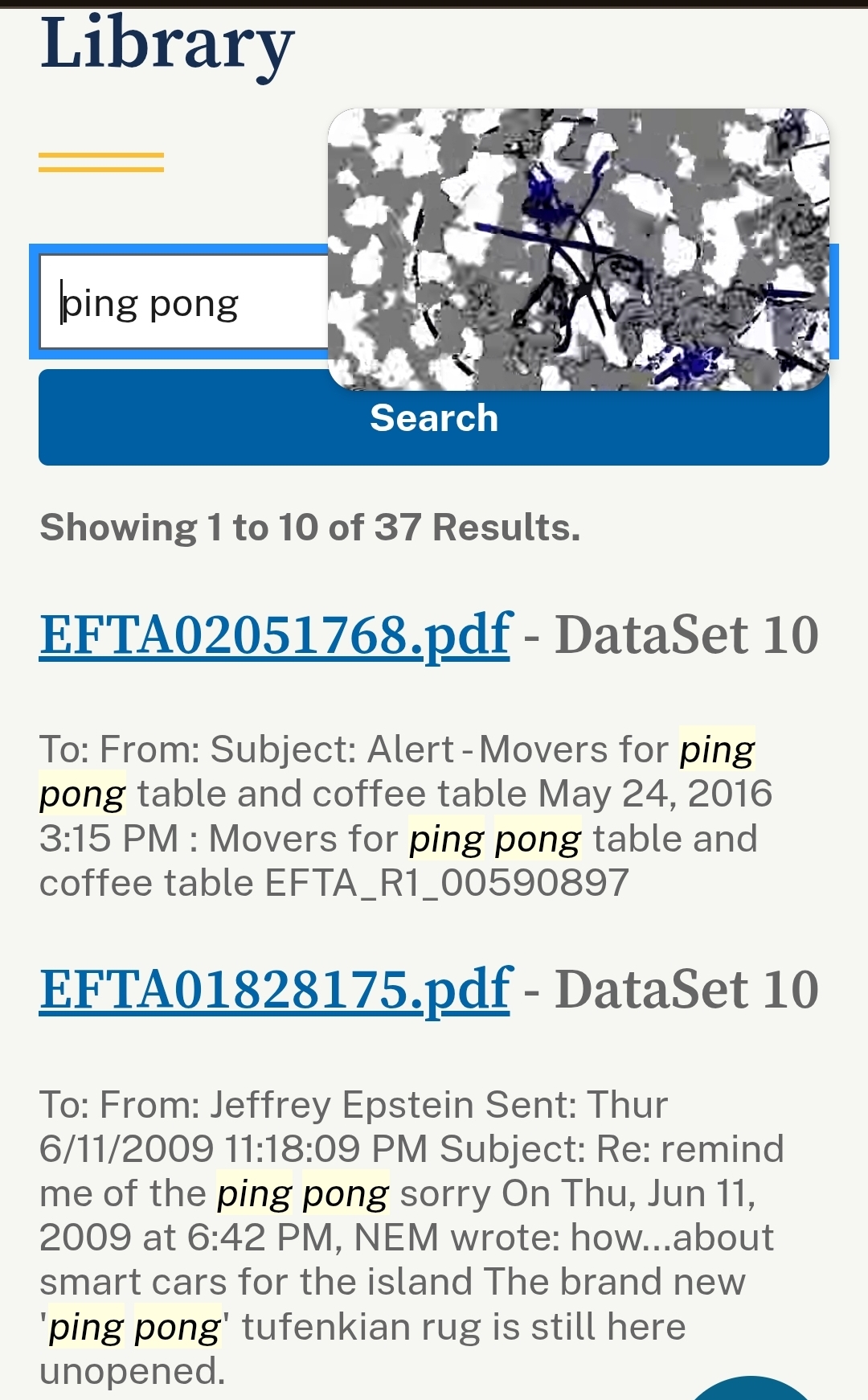Tap the ping pong search field
The image size is (868, 1400).
tap(185, 302)
